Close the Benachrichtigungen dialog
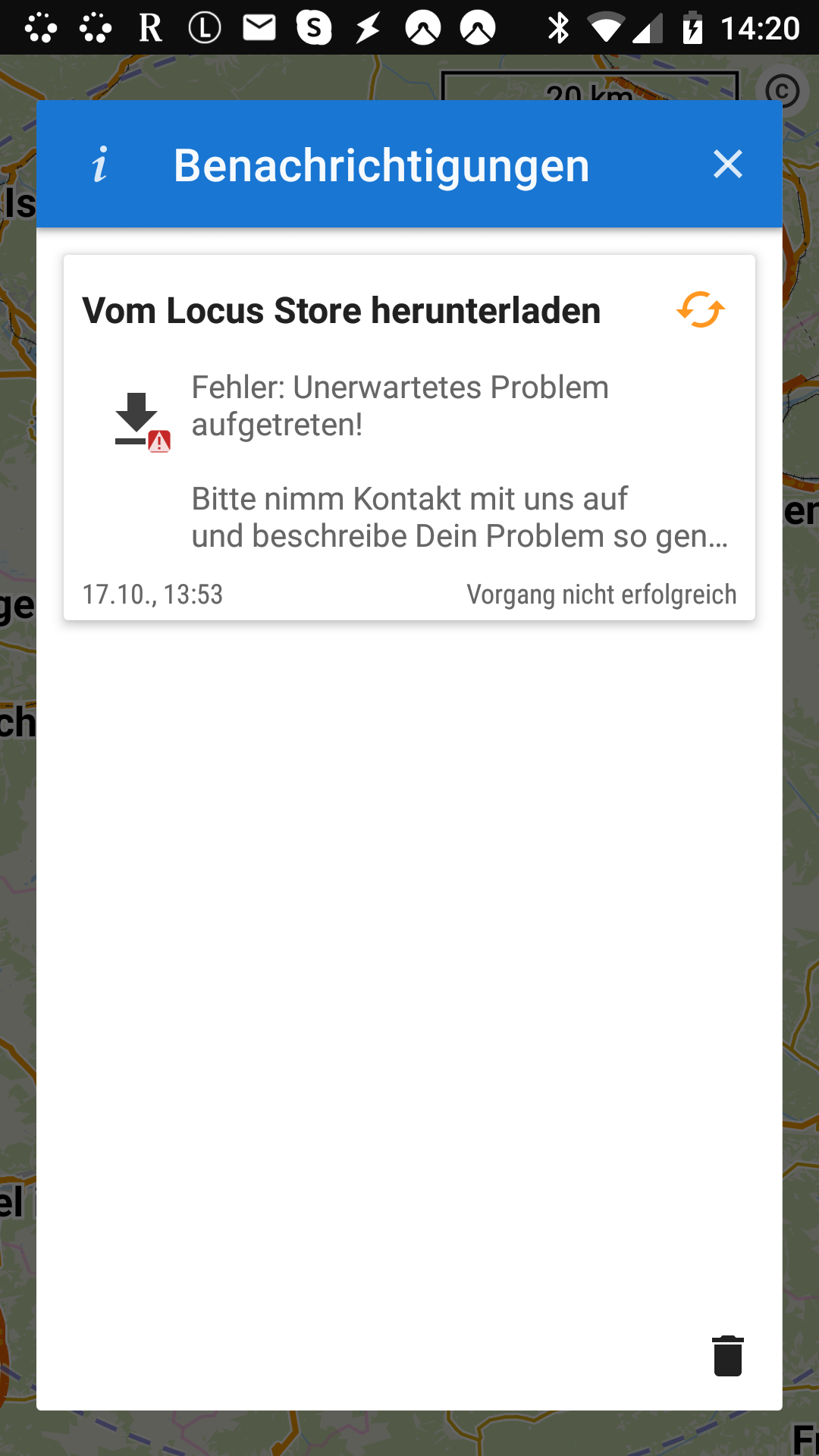This screenshot has width=819, height=1456. (x=727, y=164)
